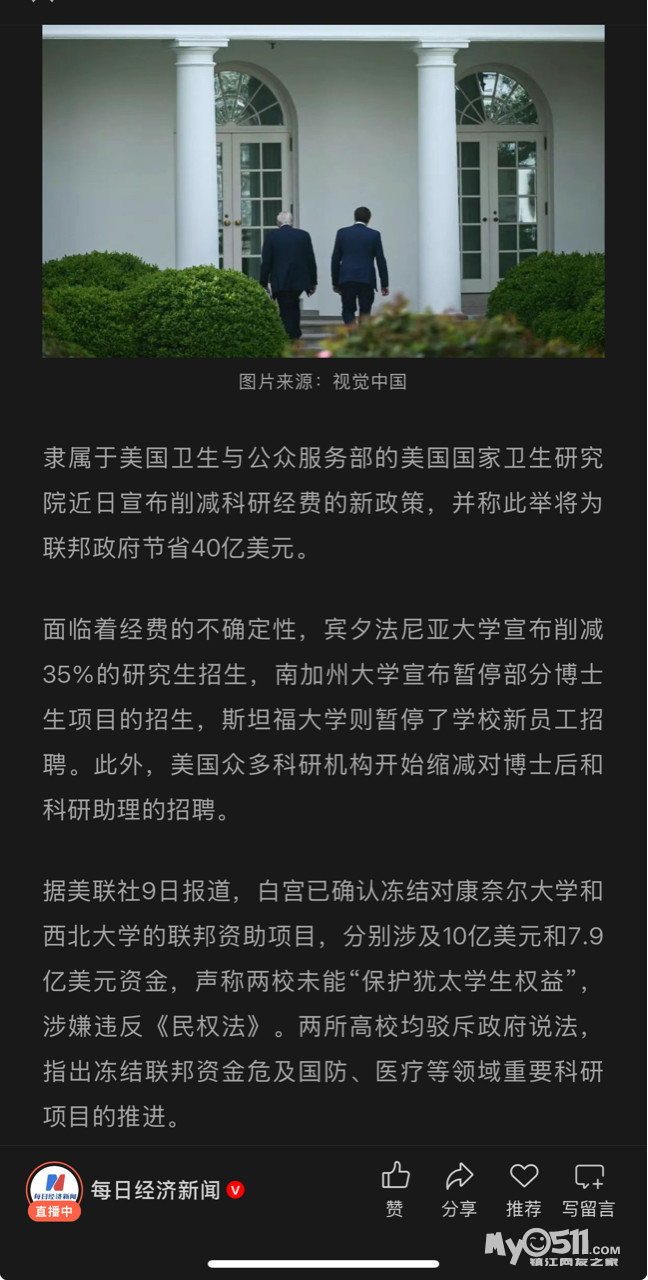This screenshot has width=648, height=1280.
Task: Write a comment via 写留言
Action: [x=588, y=1188]
